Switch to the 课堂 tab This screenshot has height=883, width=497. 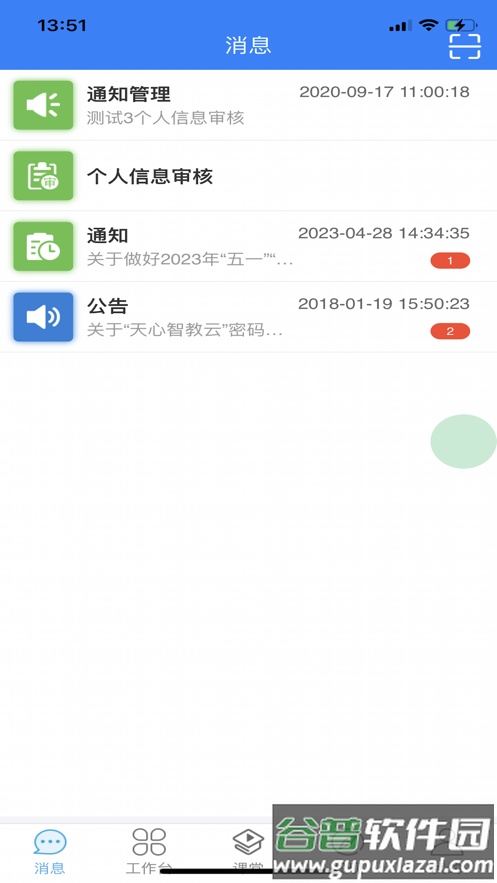(248, 851)
